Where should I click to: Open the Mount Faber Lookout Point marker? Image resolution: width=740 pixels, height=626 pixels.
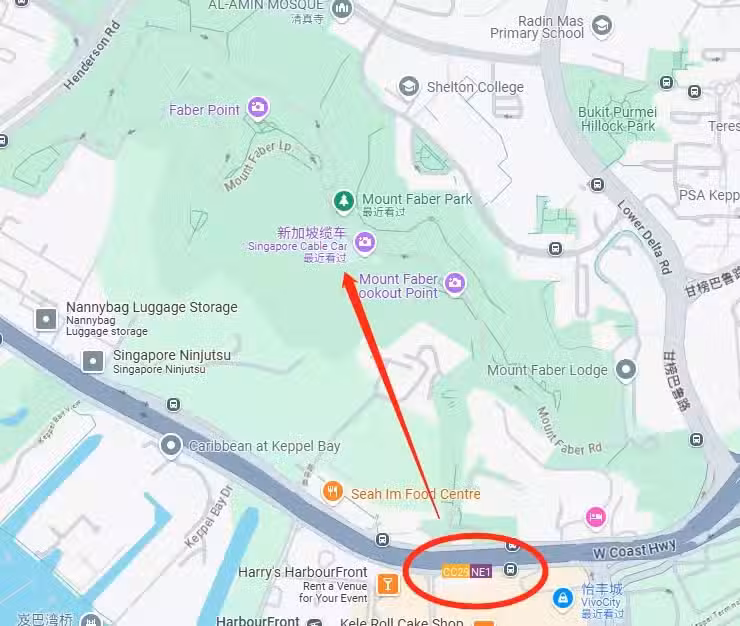(x=455, y=284)
